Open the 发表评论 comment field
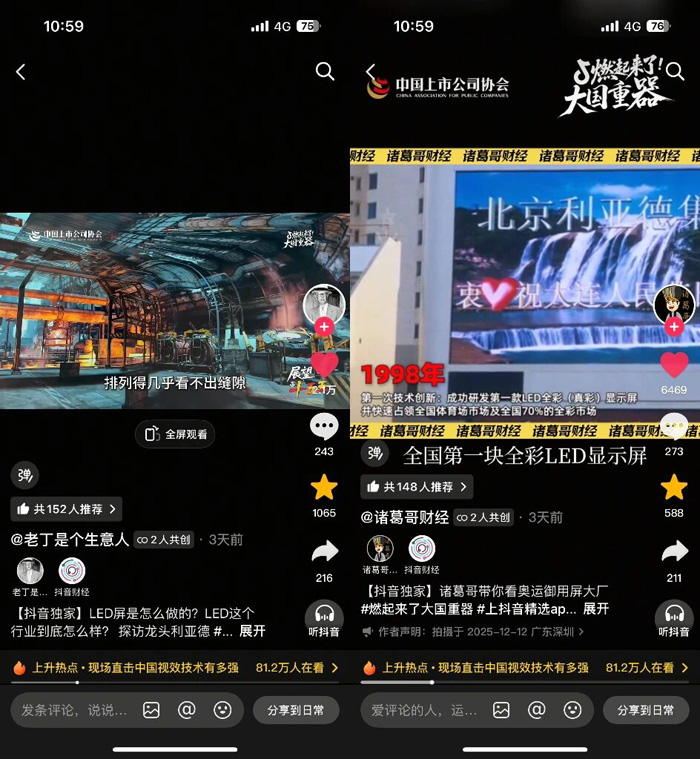Screen dimensions: 700x759 point(74,710)
